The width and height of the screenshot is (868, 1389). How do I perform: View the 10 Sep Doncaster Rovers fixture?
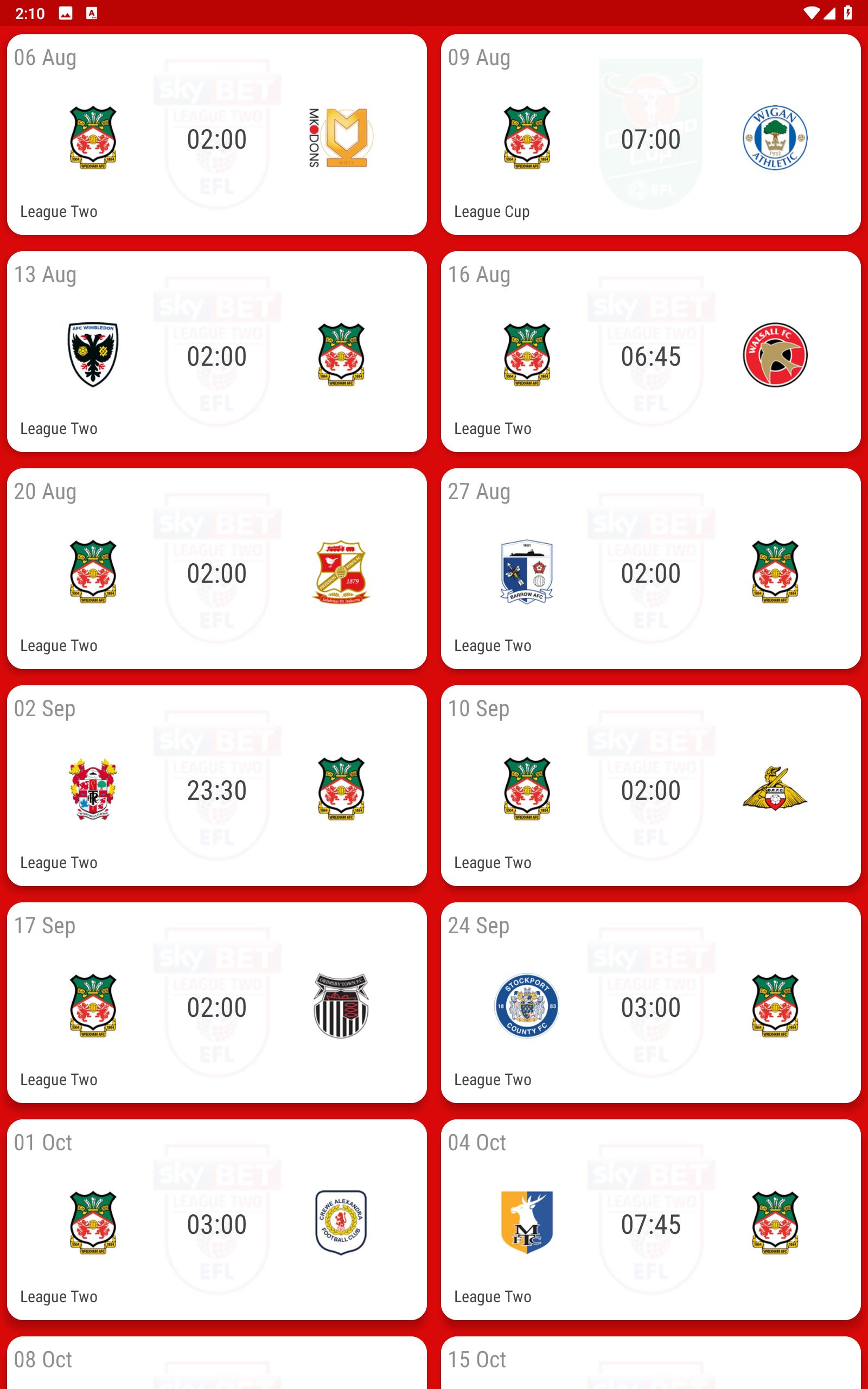click(650, 785)
